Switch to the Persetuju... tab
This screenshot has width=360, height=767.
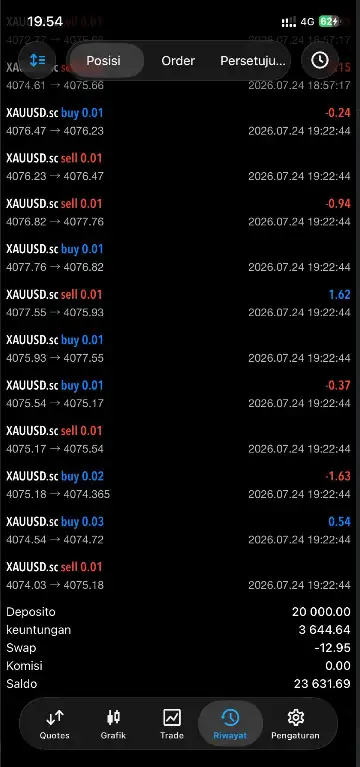(x=253, y=61)
